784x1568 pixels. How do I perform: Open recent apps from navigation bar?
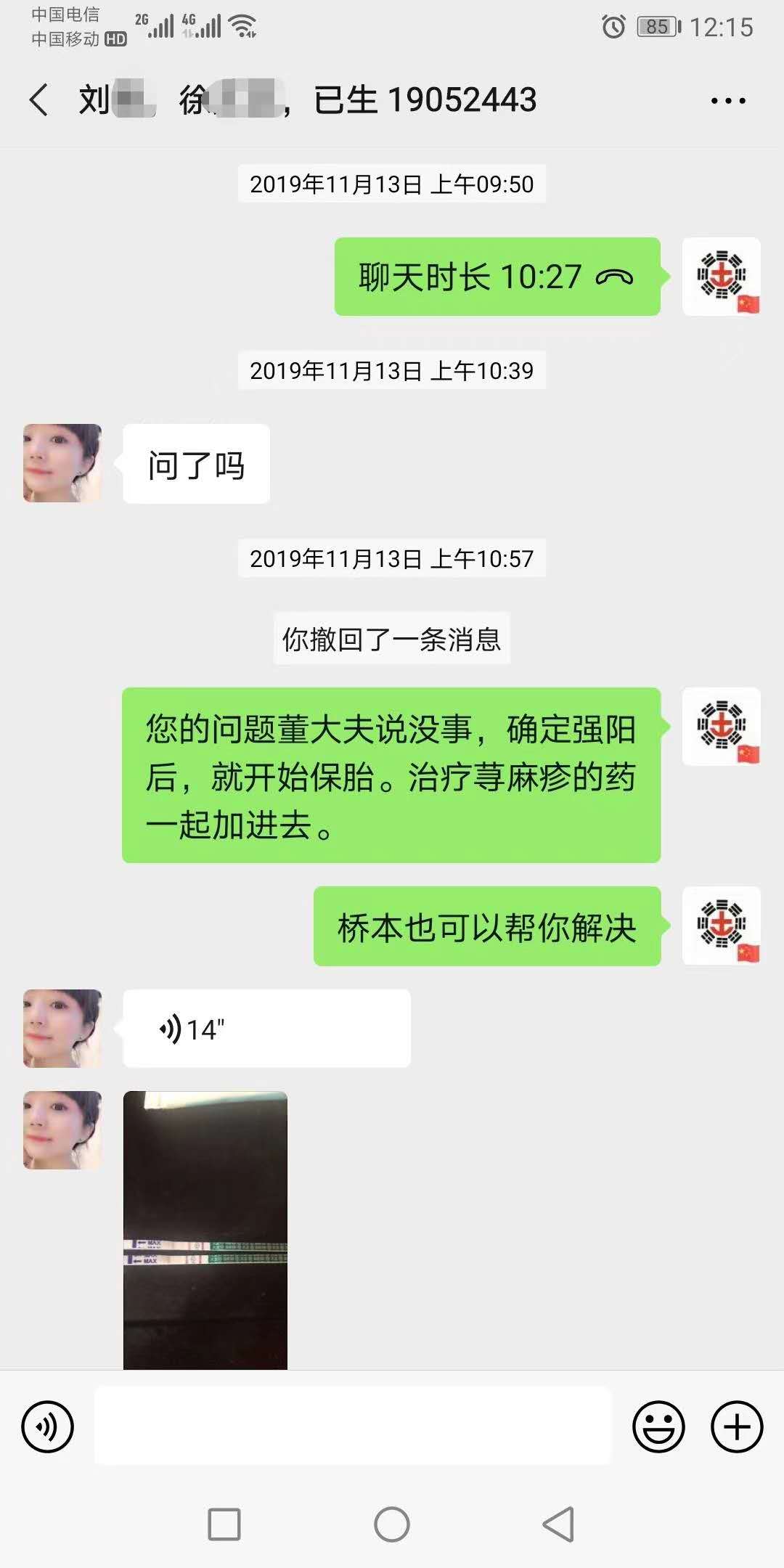224,1524
